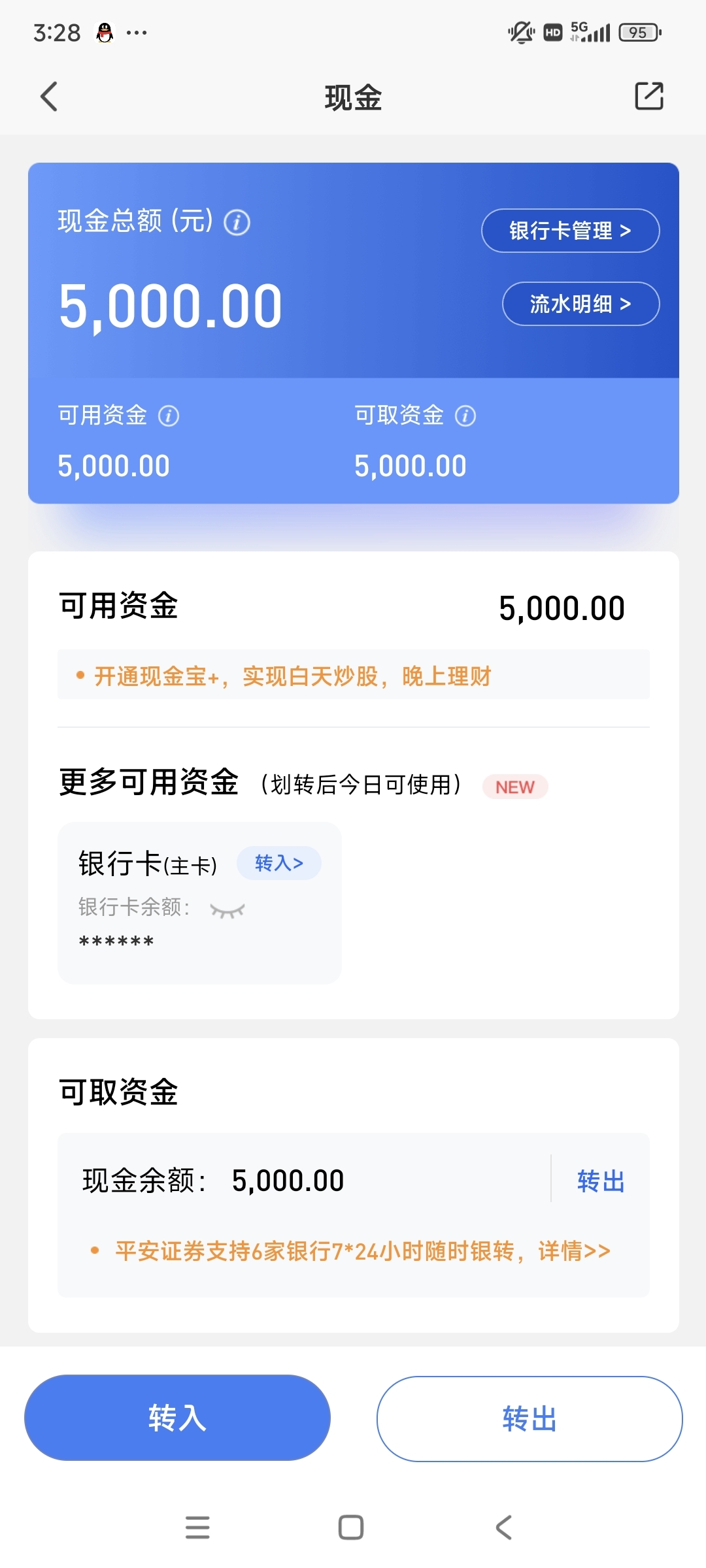Reveal the hidden bank card balance

point(227,909)
